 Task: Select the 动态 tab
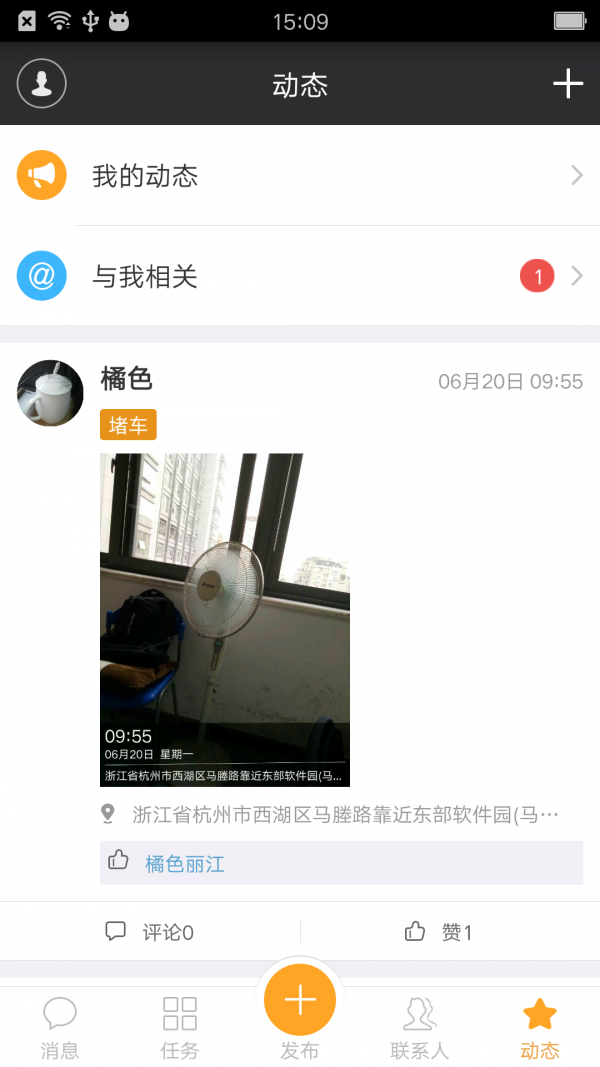[540, 1026]
